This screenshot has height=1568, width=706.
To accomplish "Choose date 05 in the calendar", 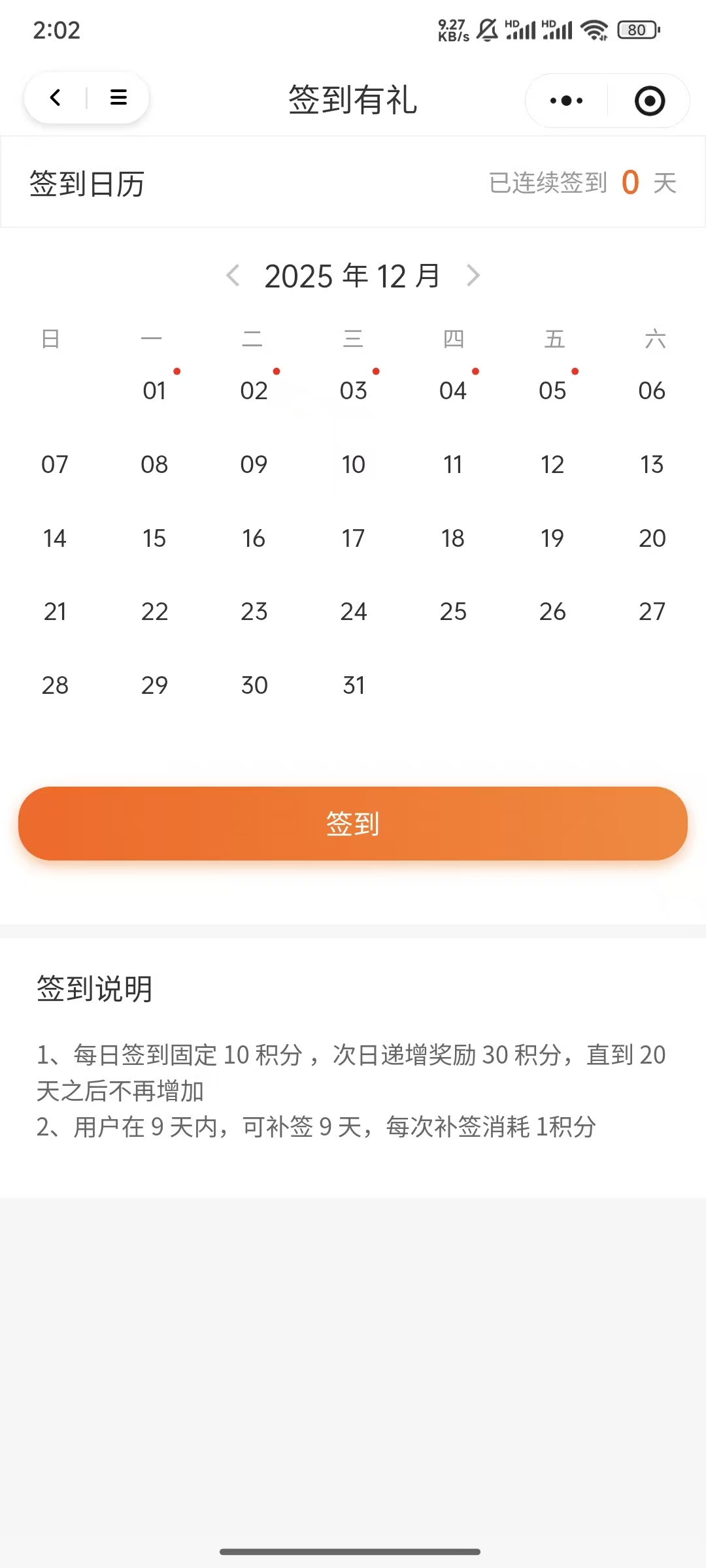I will click(552, 391).
